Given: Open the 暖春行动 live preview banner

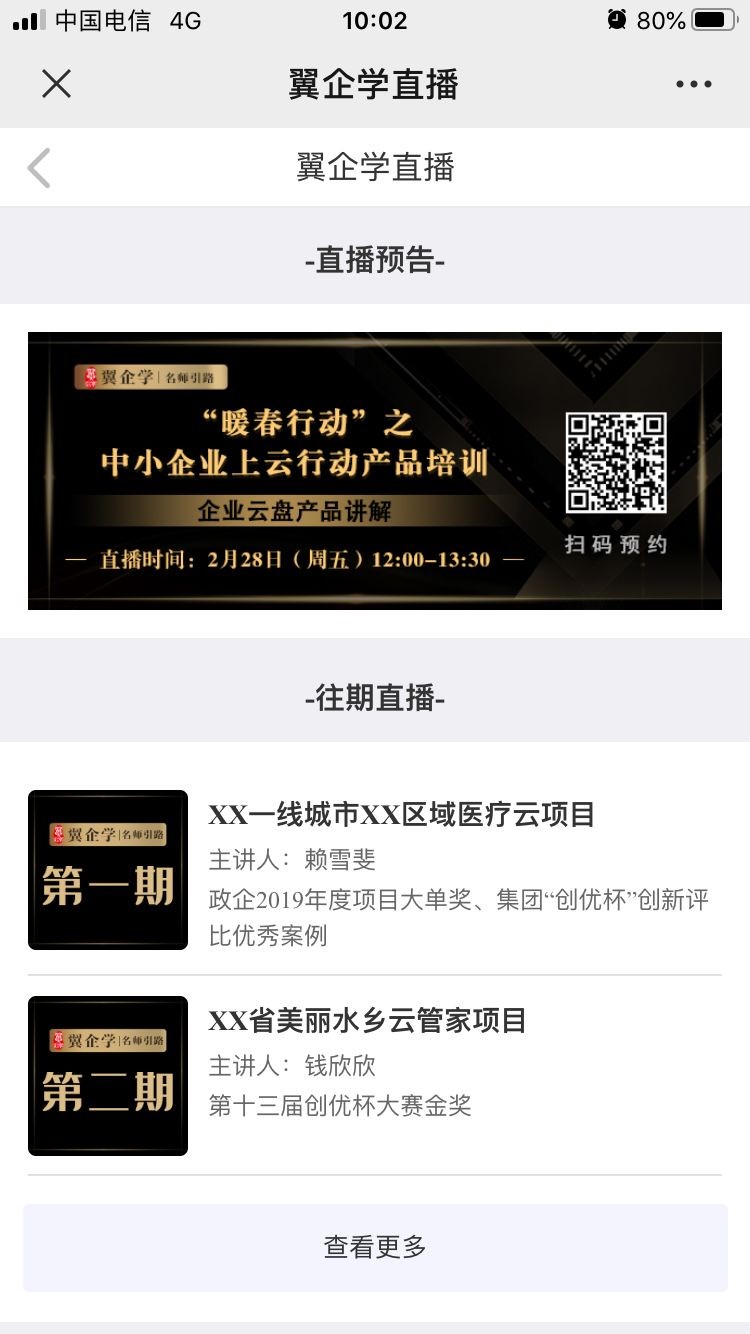Looking at the screenshot, I should pos(374,470).
